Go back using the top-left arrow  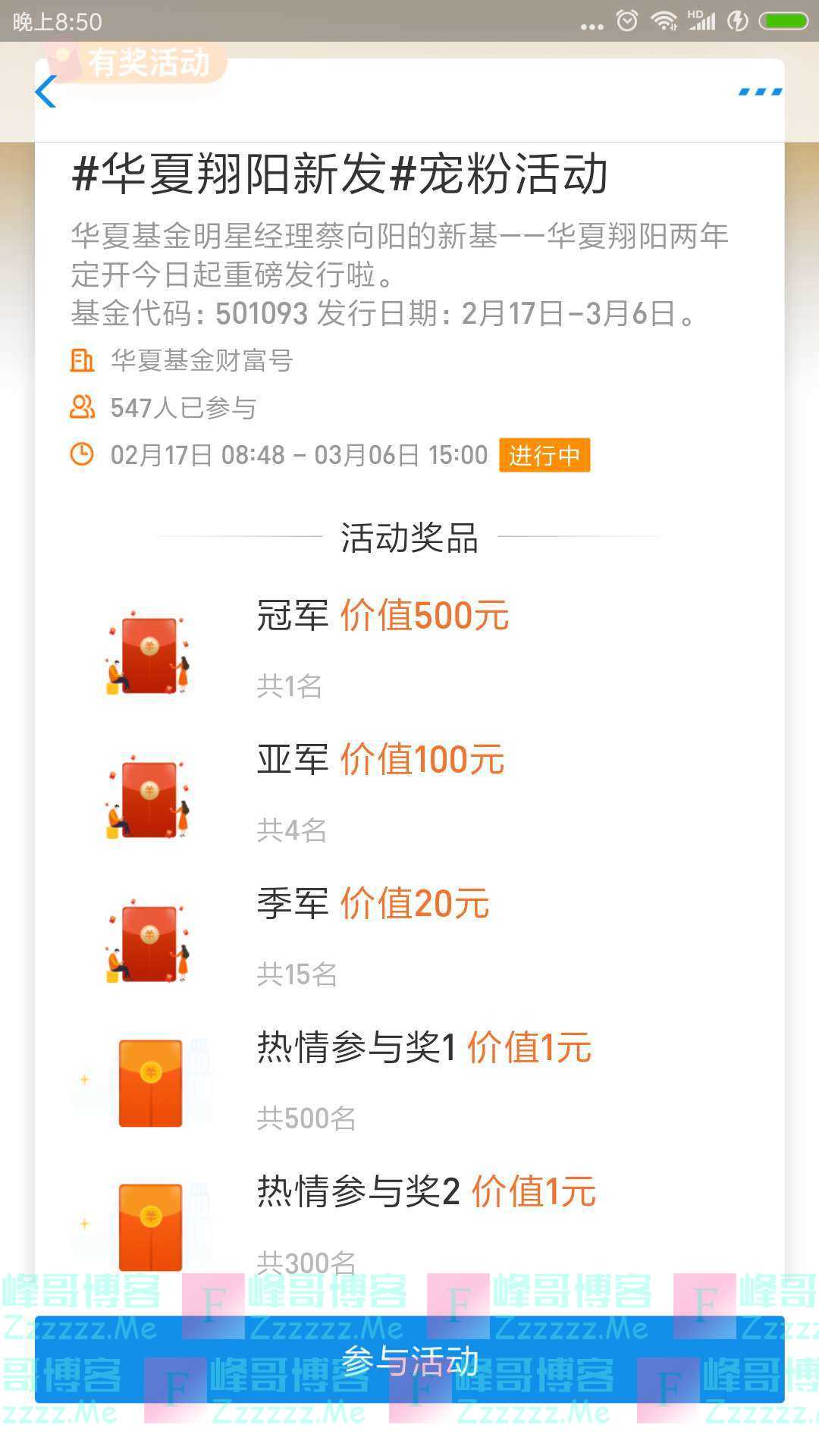[46, 92]
